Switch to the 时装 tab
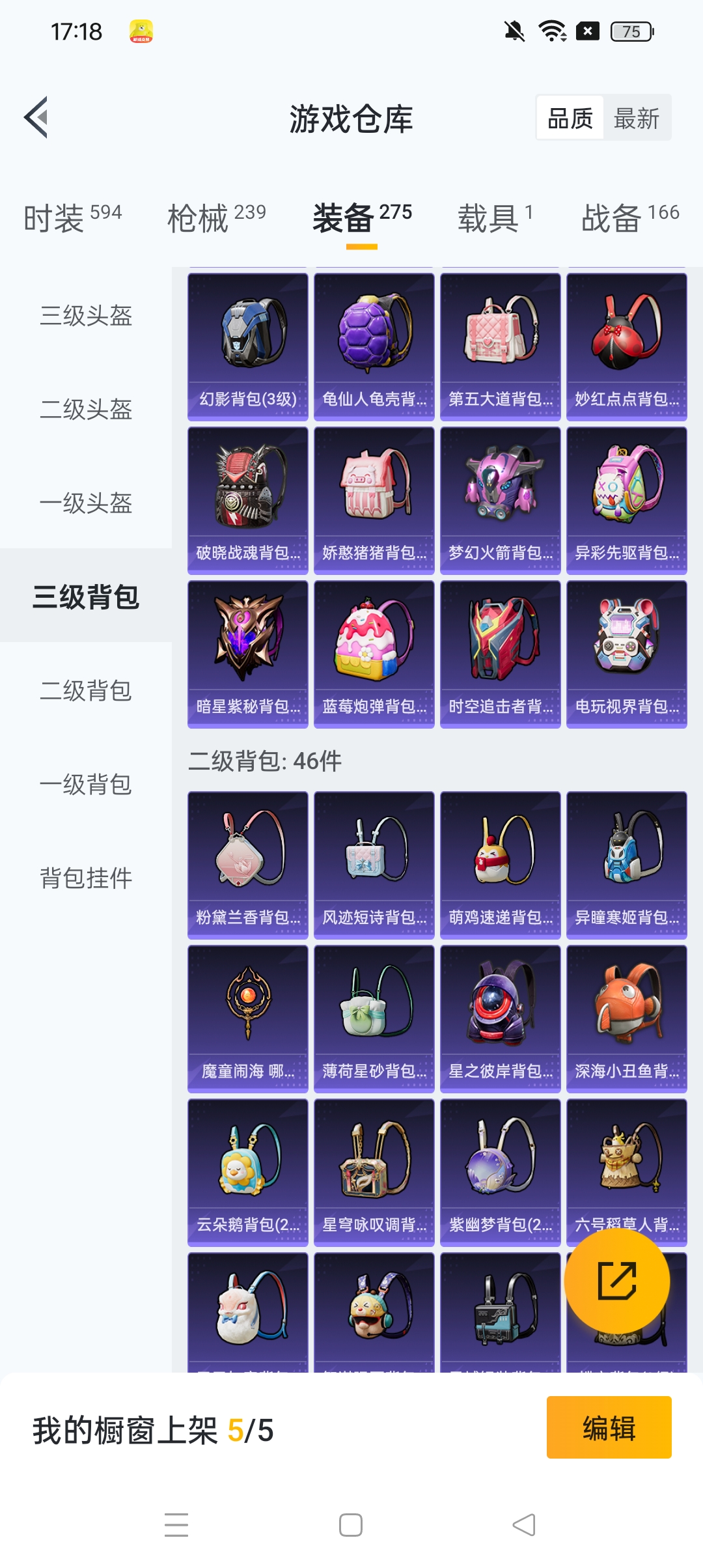The height and width of the screenshot is (1568, 703). point(72,217)
